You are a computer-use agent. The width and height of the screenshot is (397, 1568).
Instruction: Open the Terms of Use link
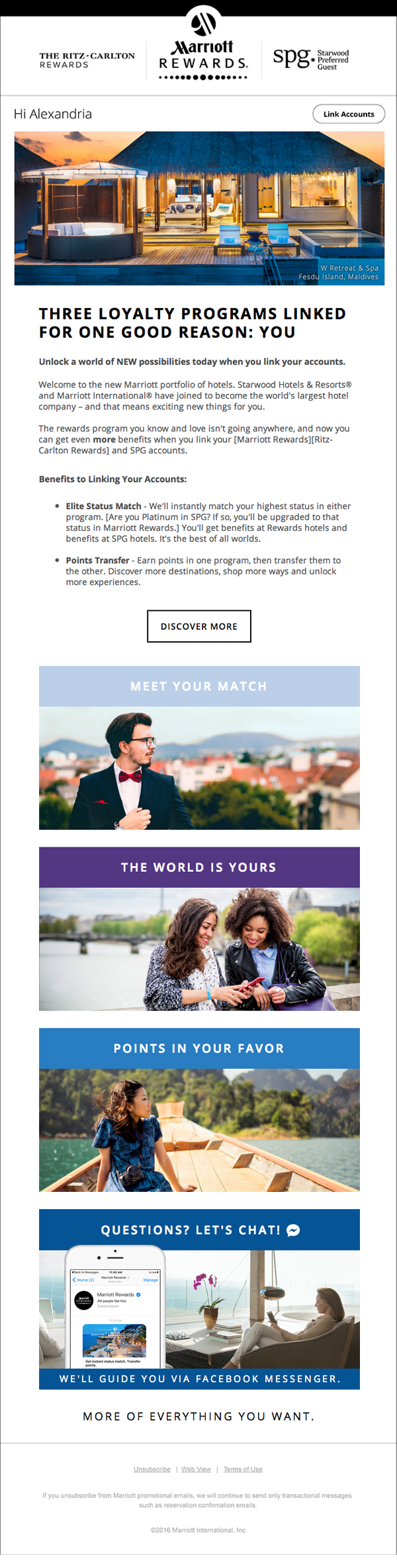click(243, 1469)
